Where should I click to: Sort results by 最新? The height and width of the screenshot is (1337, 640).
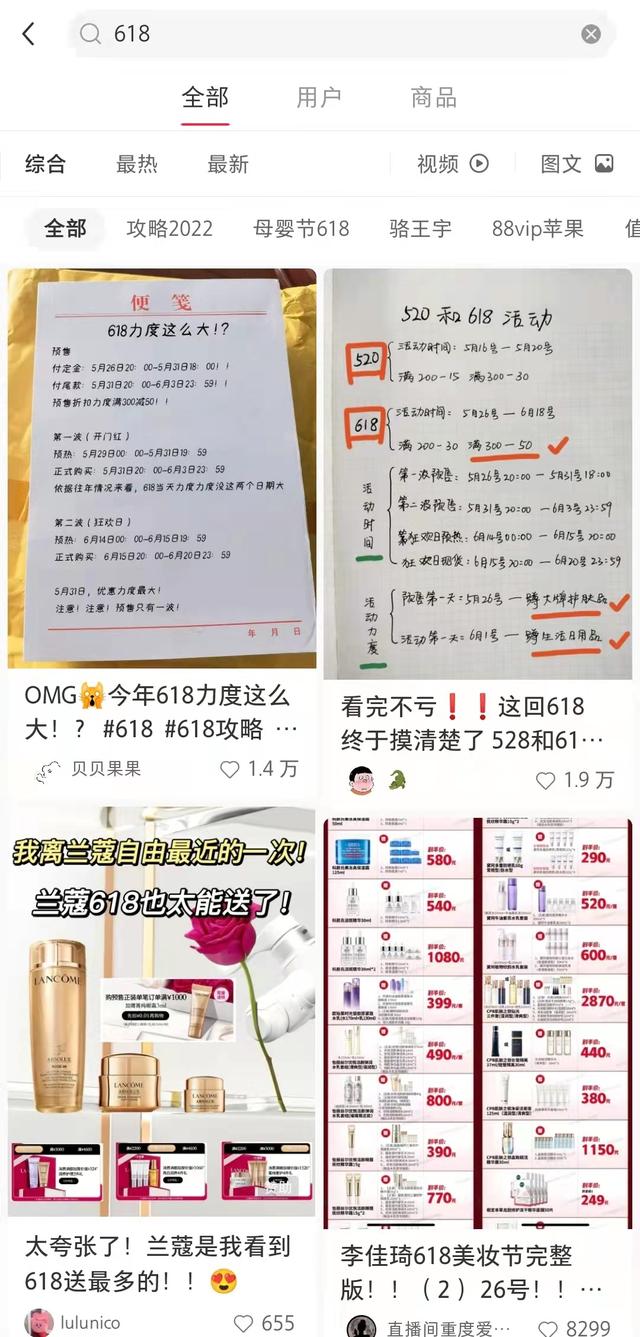point(228,164)
